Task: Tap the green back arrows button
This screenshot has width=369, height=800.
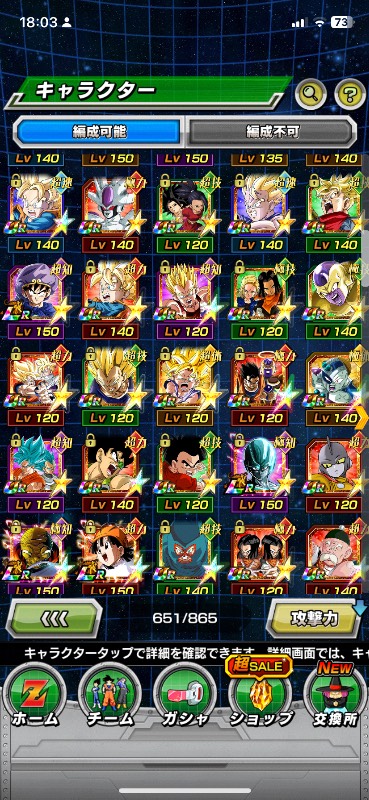Action: [54, 618]
